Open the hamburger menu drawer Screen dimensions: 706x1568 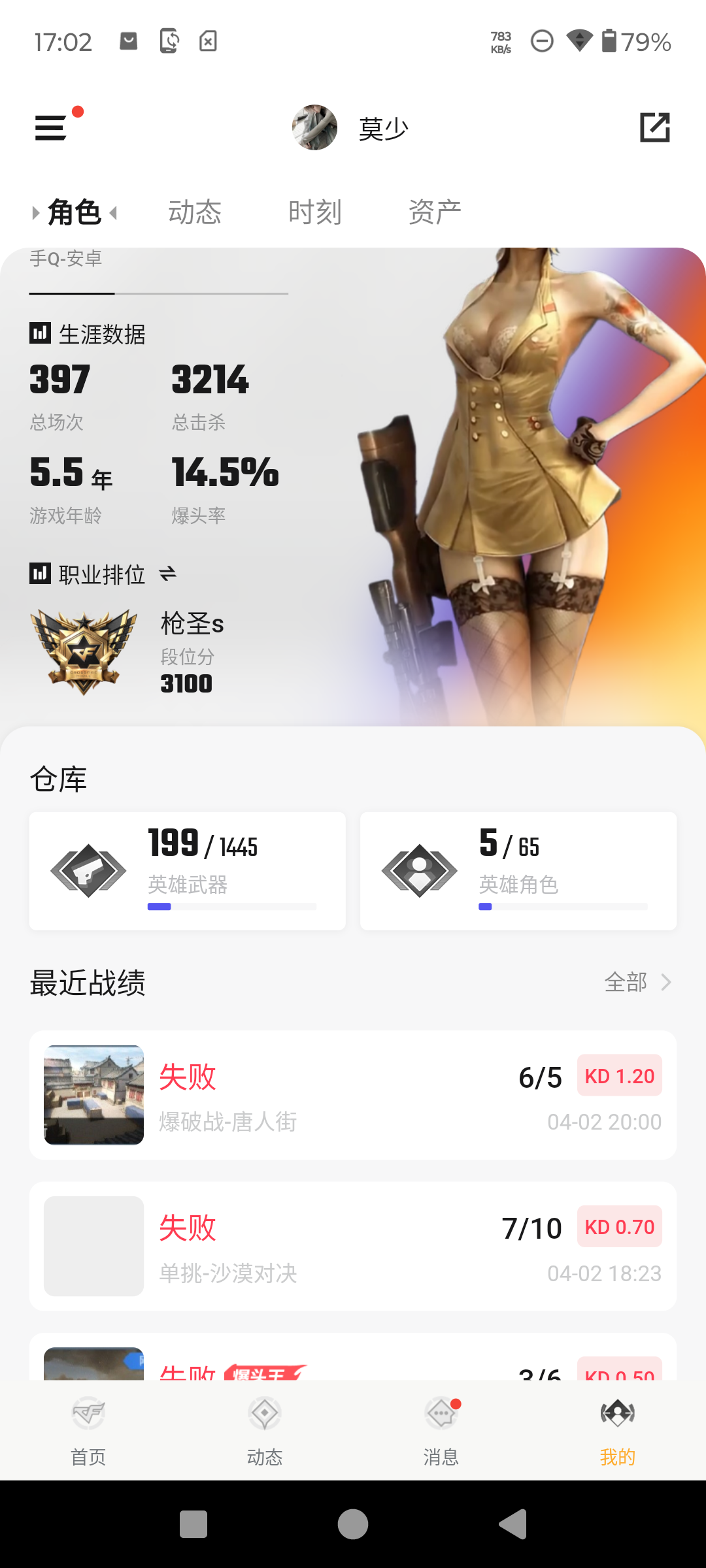pyautogui.click(x=51, y=127)
